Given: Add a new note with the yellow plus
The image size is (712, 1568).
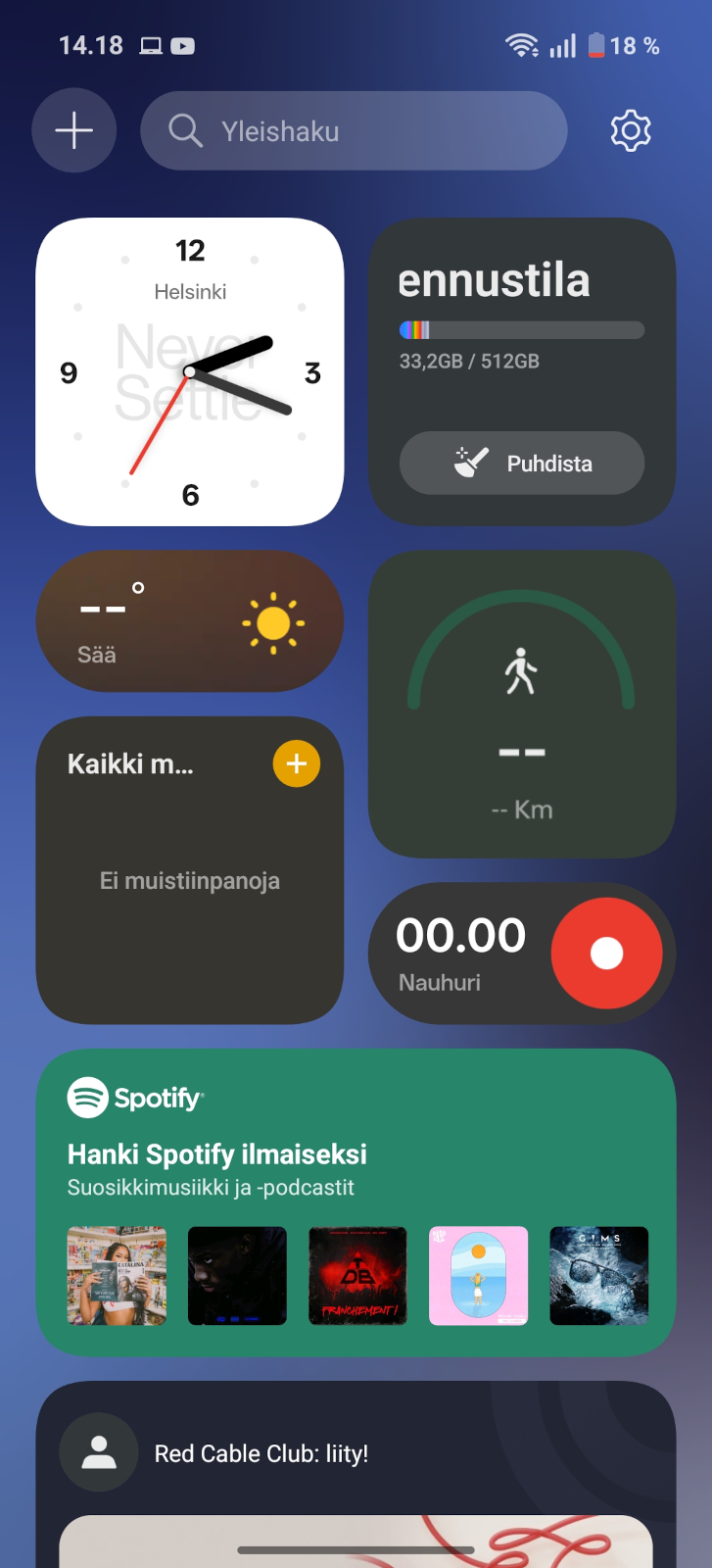Looking at the screenshot, I should pos(297,763).
